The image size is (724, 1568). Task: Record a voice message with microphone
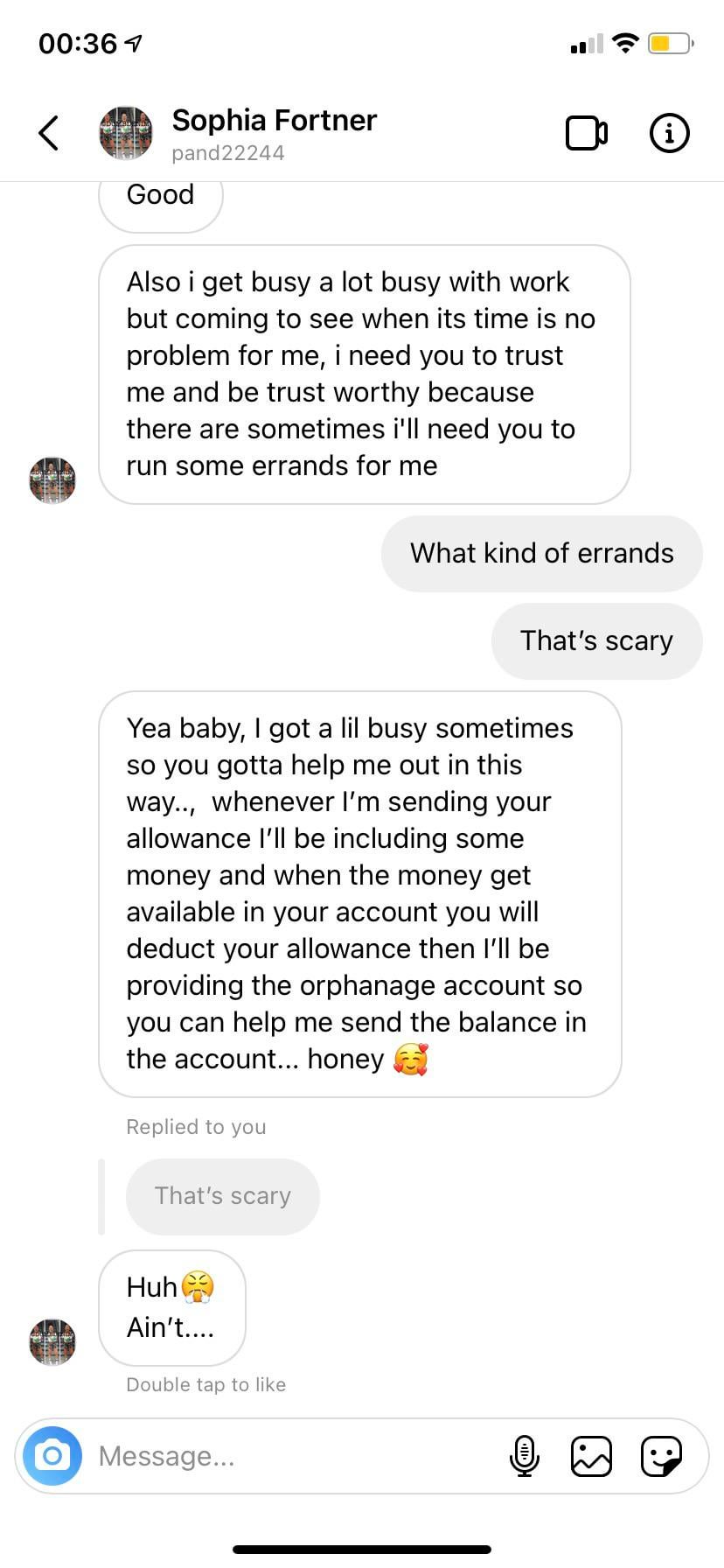[x=524, y=1456]
